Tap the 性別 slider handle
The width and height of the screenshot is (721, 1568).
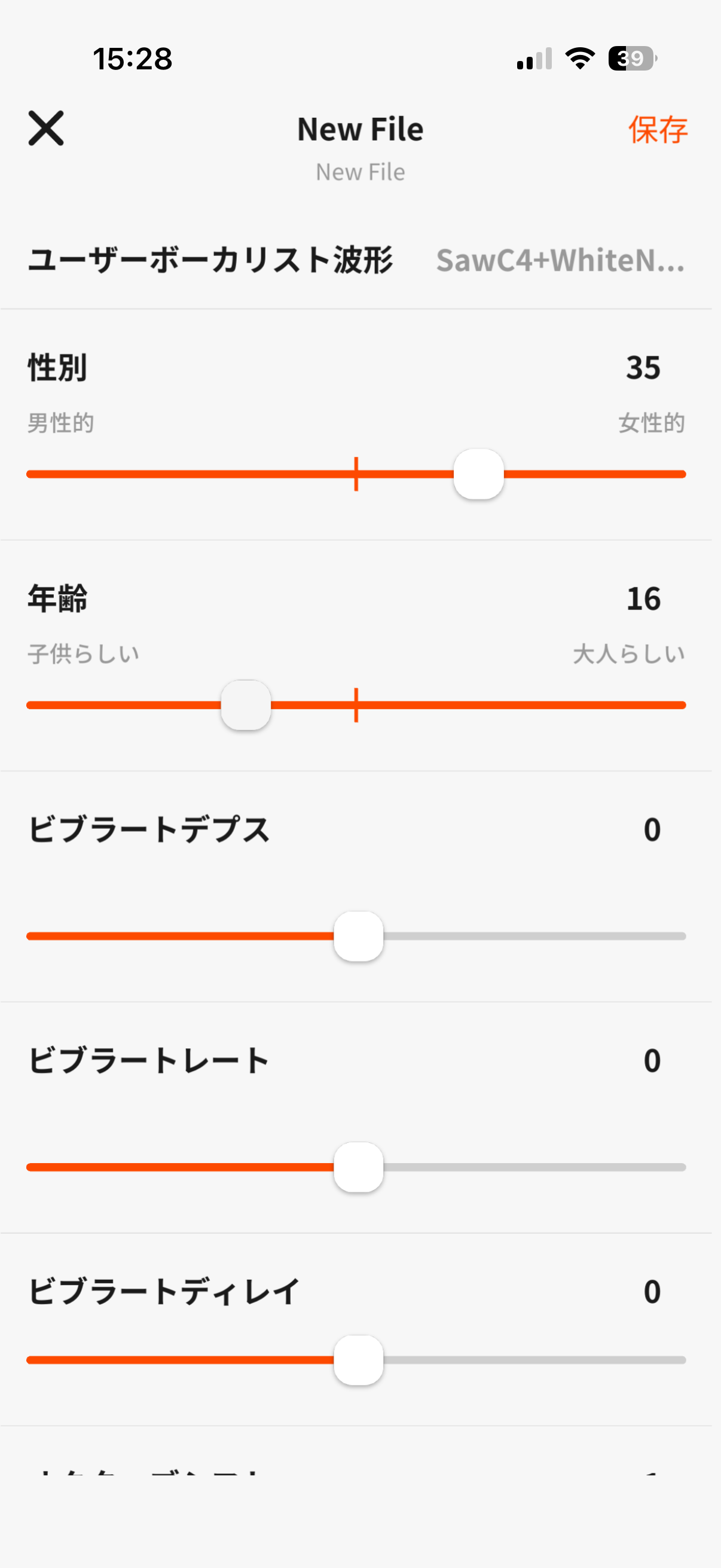point(479,474)
